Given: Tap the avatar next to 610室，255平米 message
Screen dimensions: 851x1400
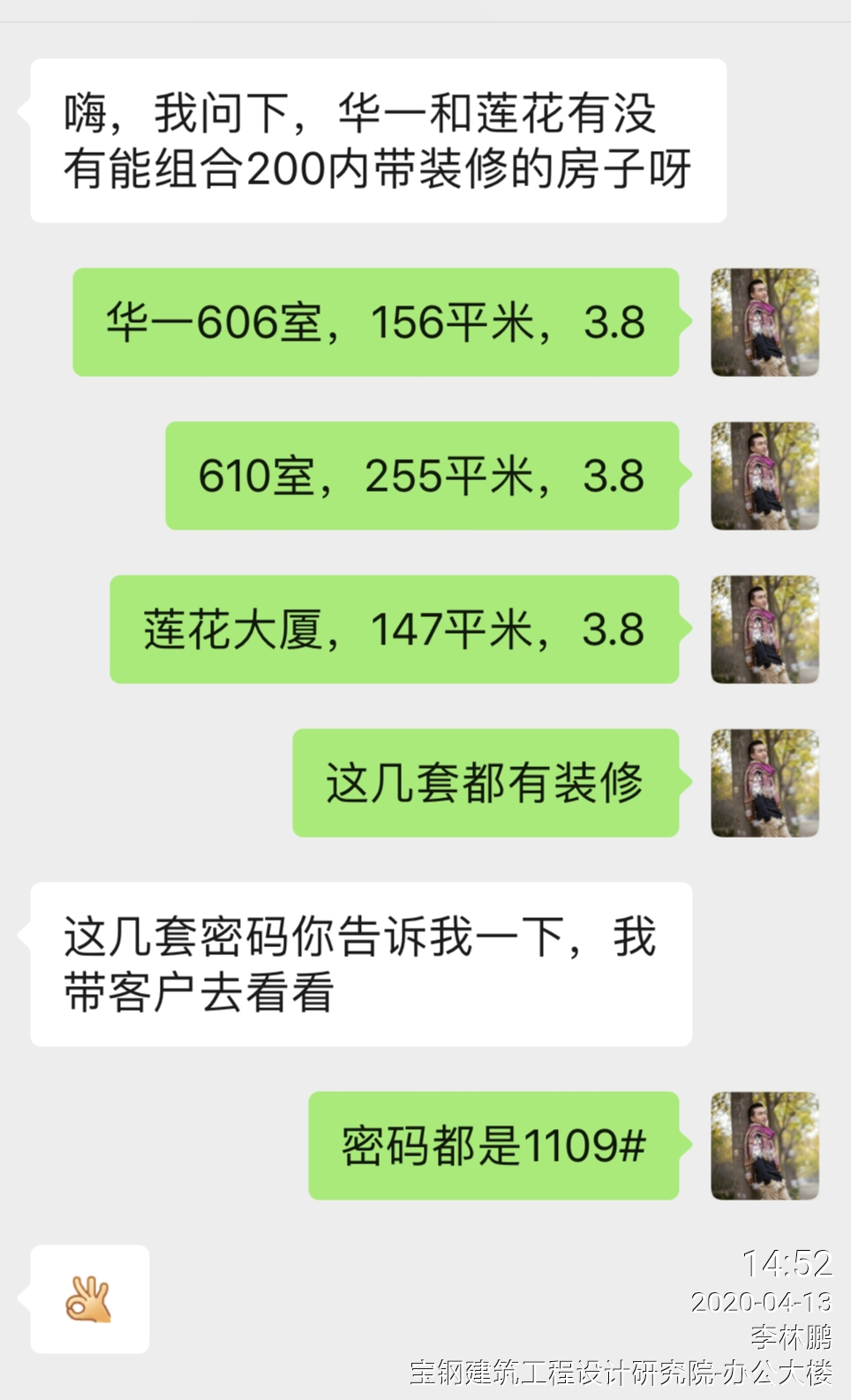Looking at the screenshot, I should tap(764, 476).
